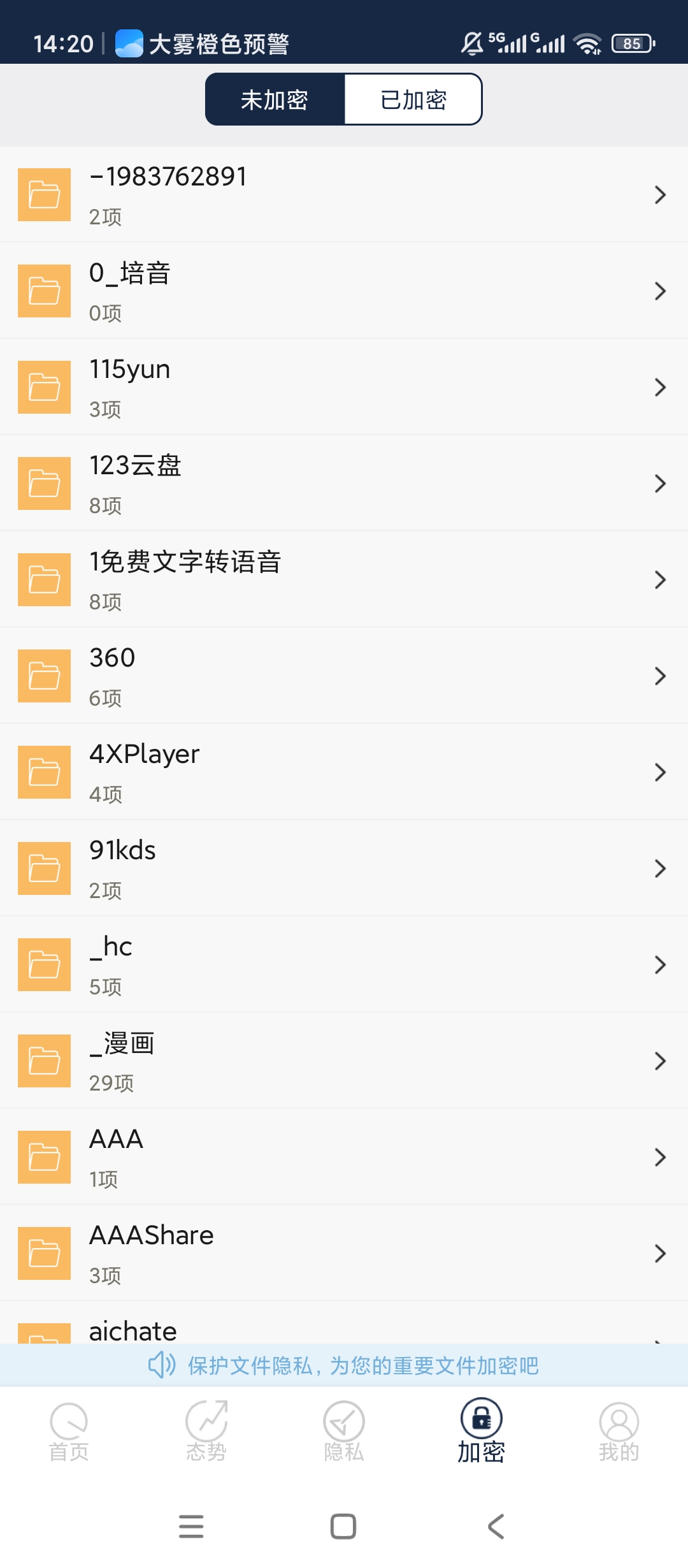Tap the system back button
The image size is (688, 1568).
[496, 1527]
